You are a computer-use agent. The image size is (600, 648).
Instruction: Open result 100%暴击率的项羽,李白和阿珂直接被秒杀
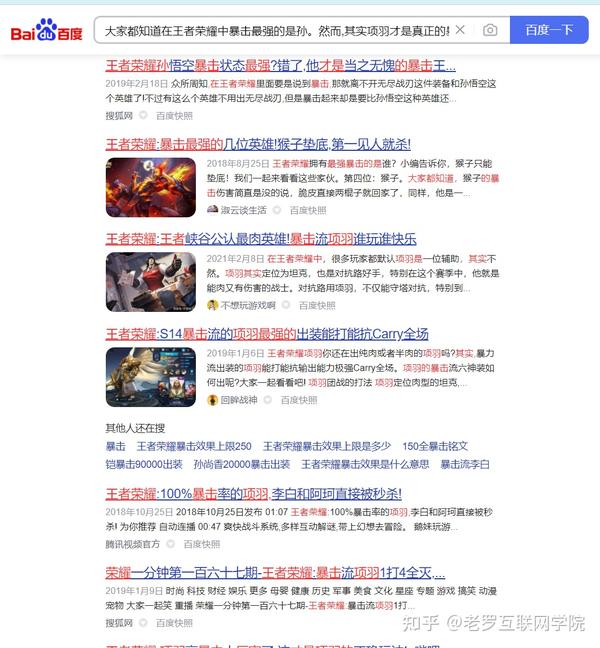(253, 494)
